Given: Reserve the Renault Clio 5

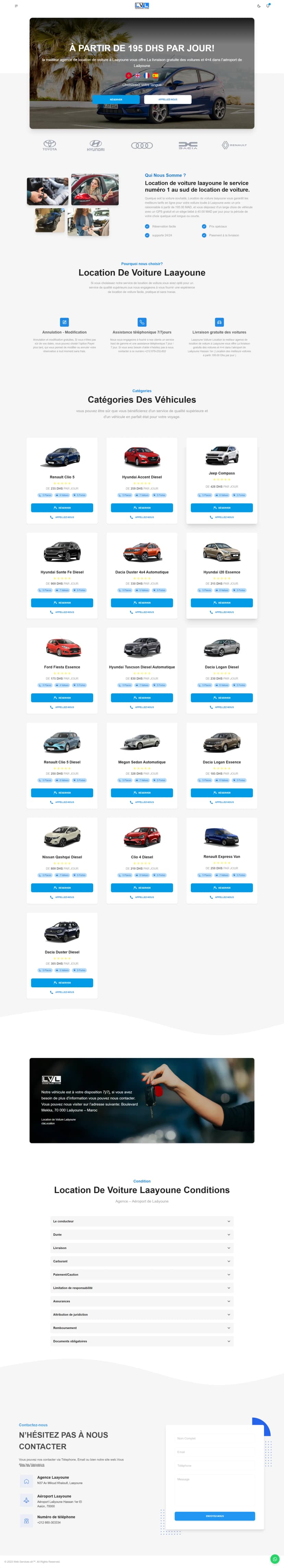Looking at the screenshot, I should pos(62,508).
